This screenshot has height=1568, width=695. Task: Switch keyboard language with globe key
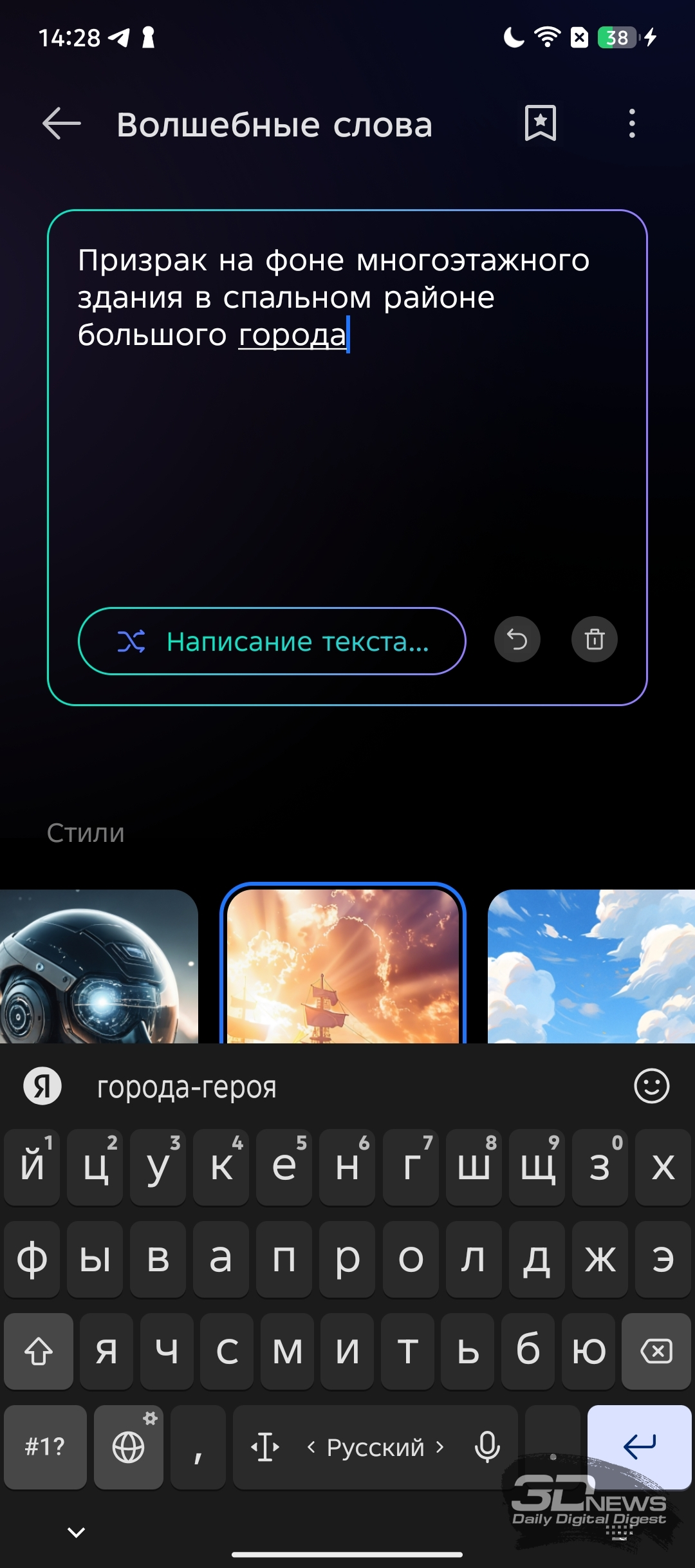pos(129,1448)
